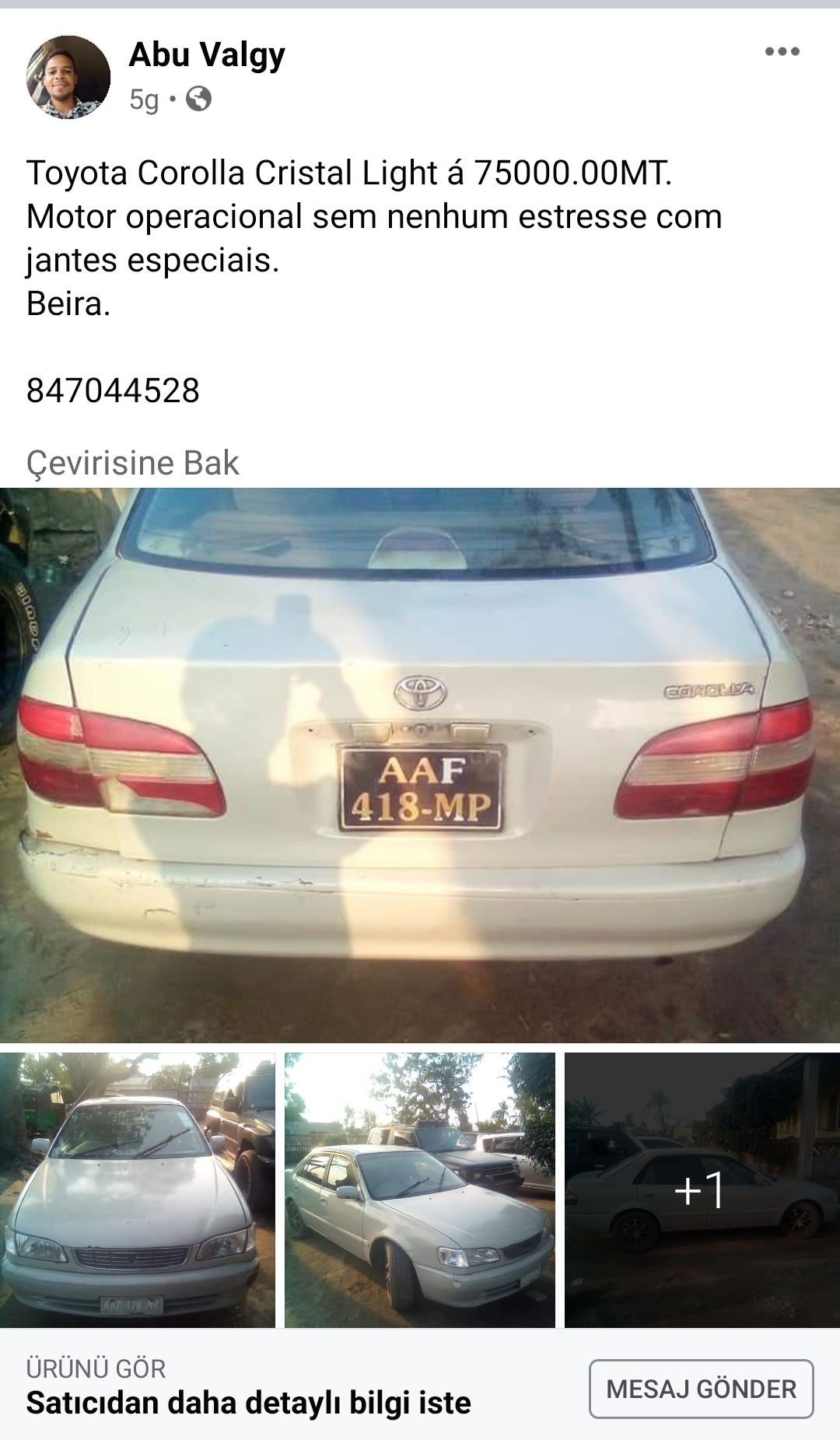Open ÜRÜNÜ GÖR product details
This screenshot has width=840, height=1440.
coord(96,1368)
